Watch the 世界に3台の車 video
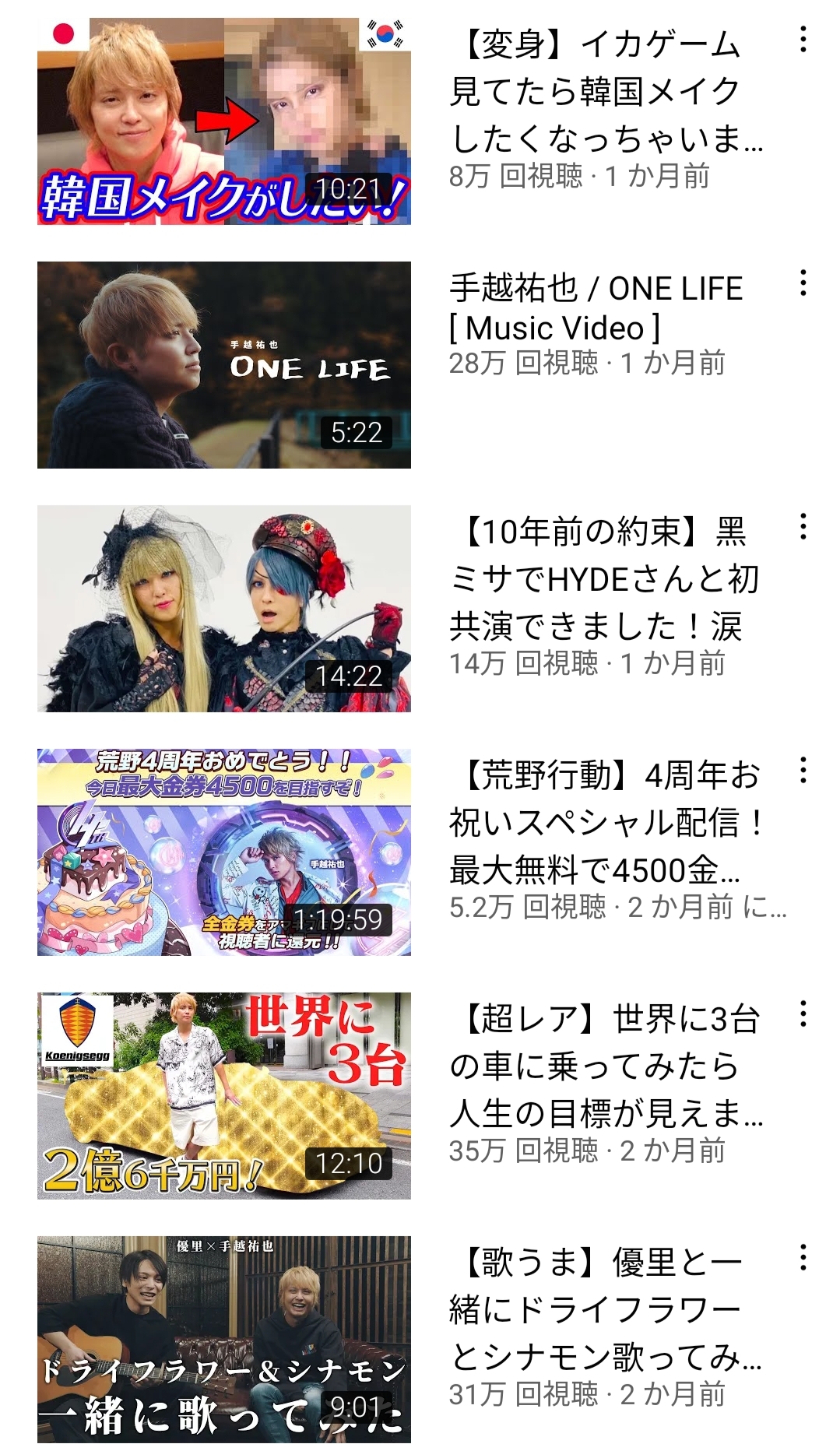The width and height of the screenshot is (840, 1451). tap(224, 1096)
